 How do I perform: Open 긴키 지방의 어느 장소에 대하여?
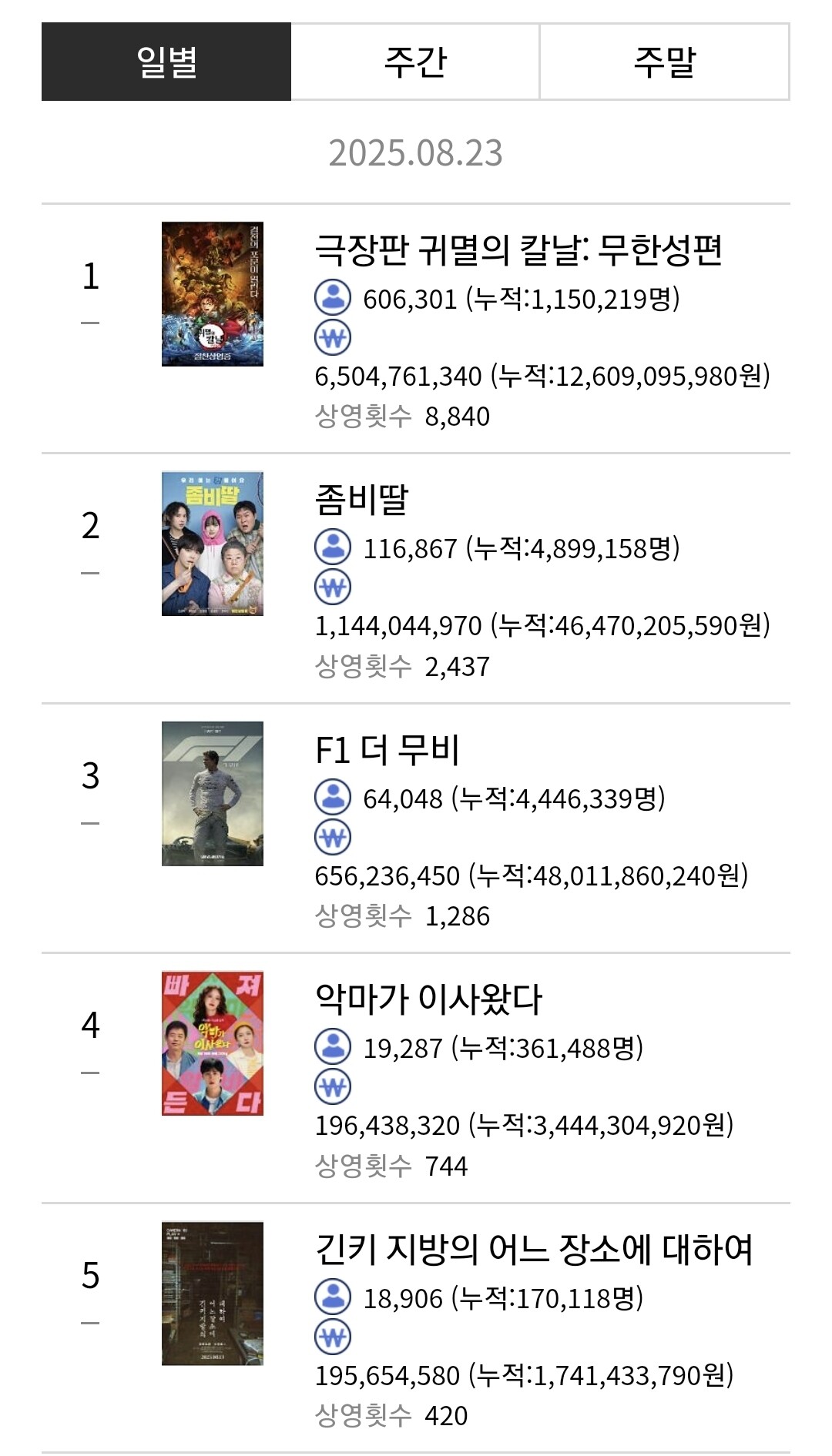533,1249
